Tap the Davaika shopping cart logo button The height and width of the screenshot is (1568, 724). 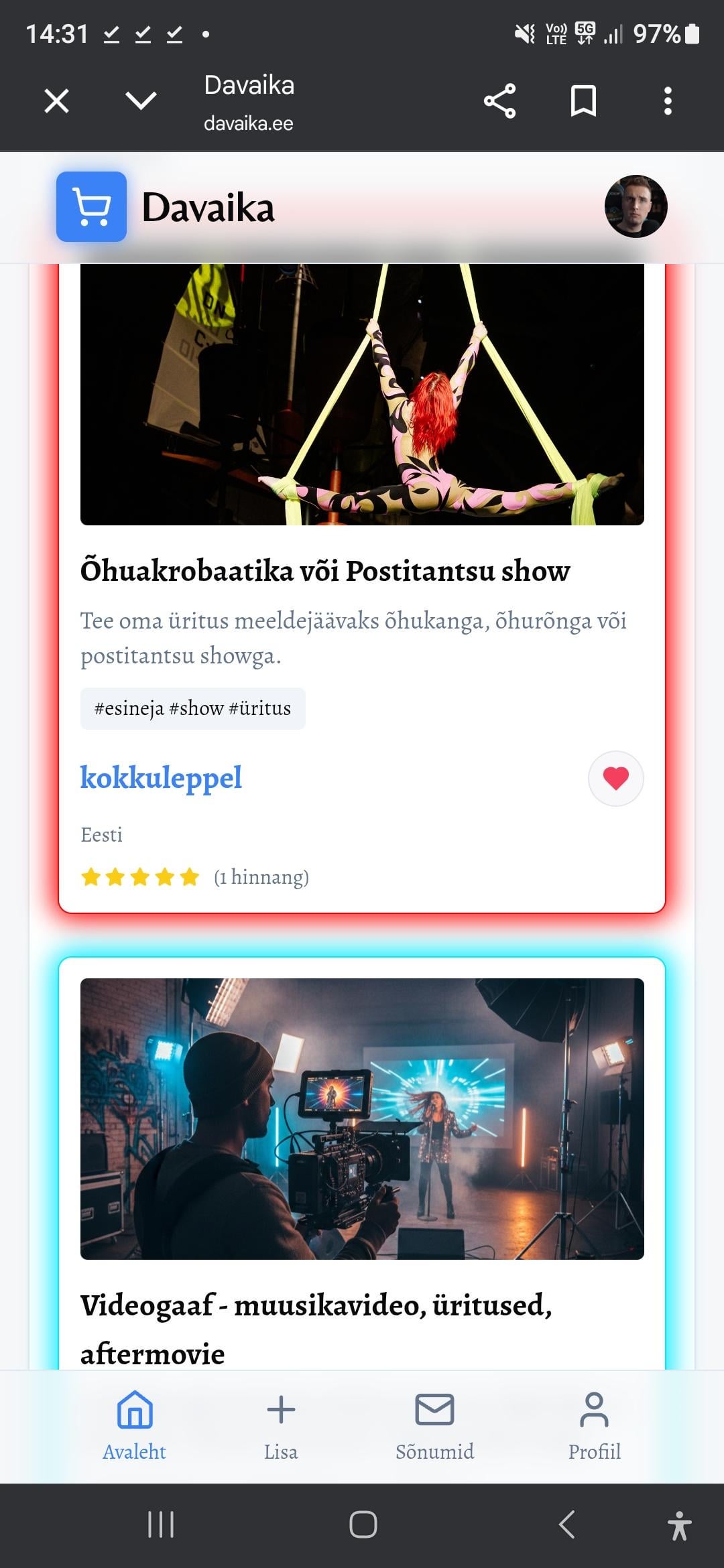(91, 206)
